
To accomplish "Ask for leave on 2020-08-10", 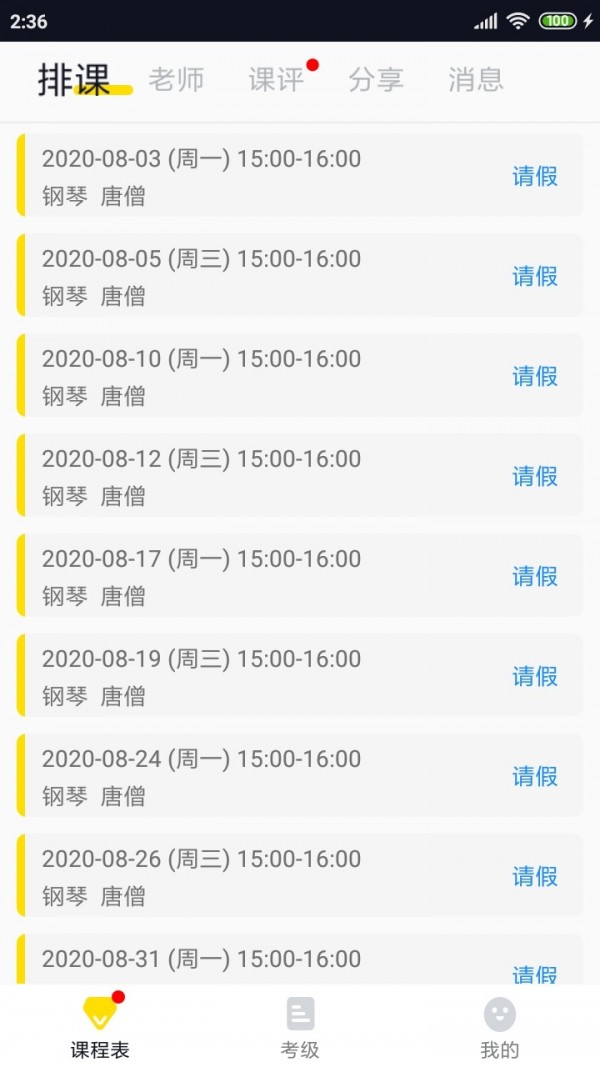I will 535,377.
